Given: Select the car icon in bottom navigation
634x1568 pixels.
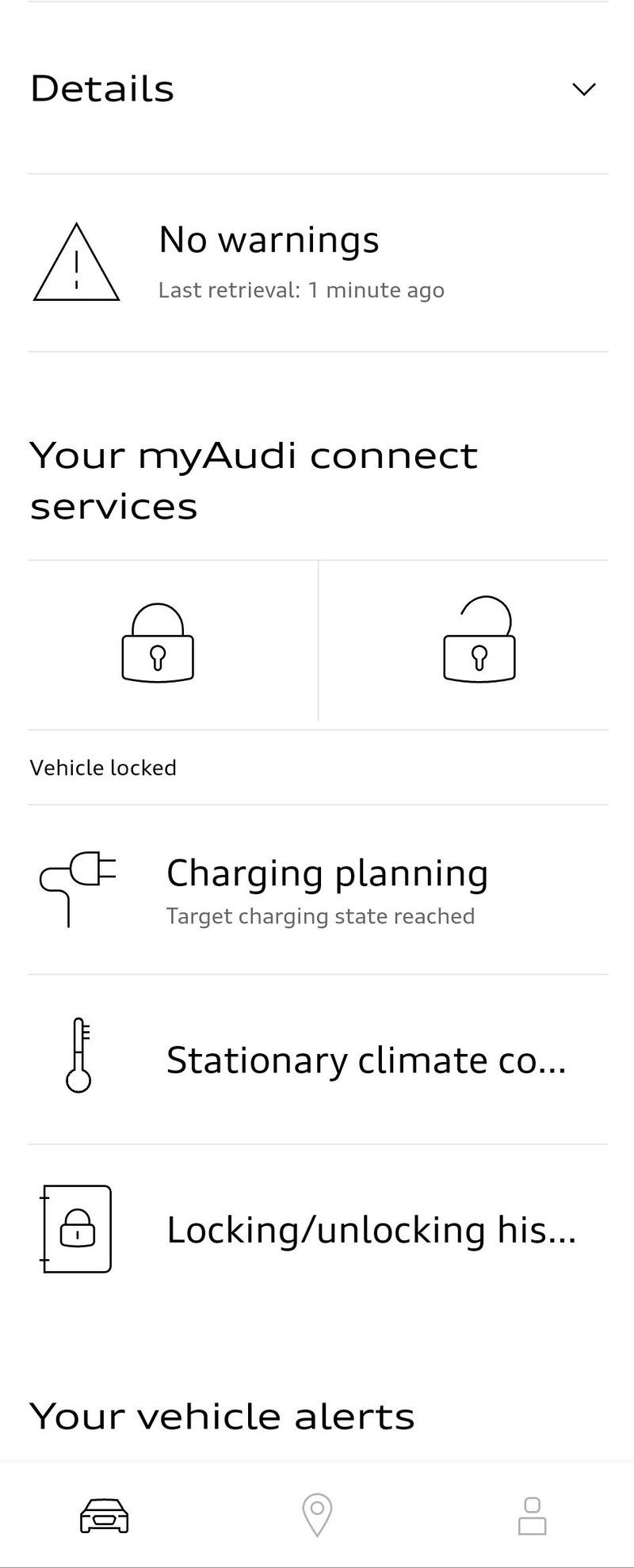Looking at the screenshot, I should click(x=103, y=1513).
